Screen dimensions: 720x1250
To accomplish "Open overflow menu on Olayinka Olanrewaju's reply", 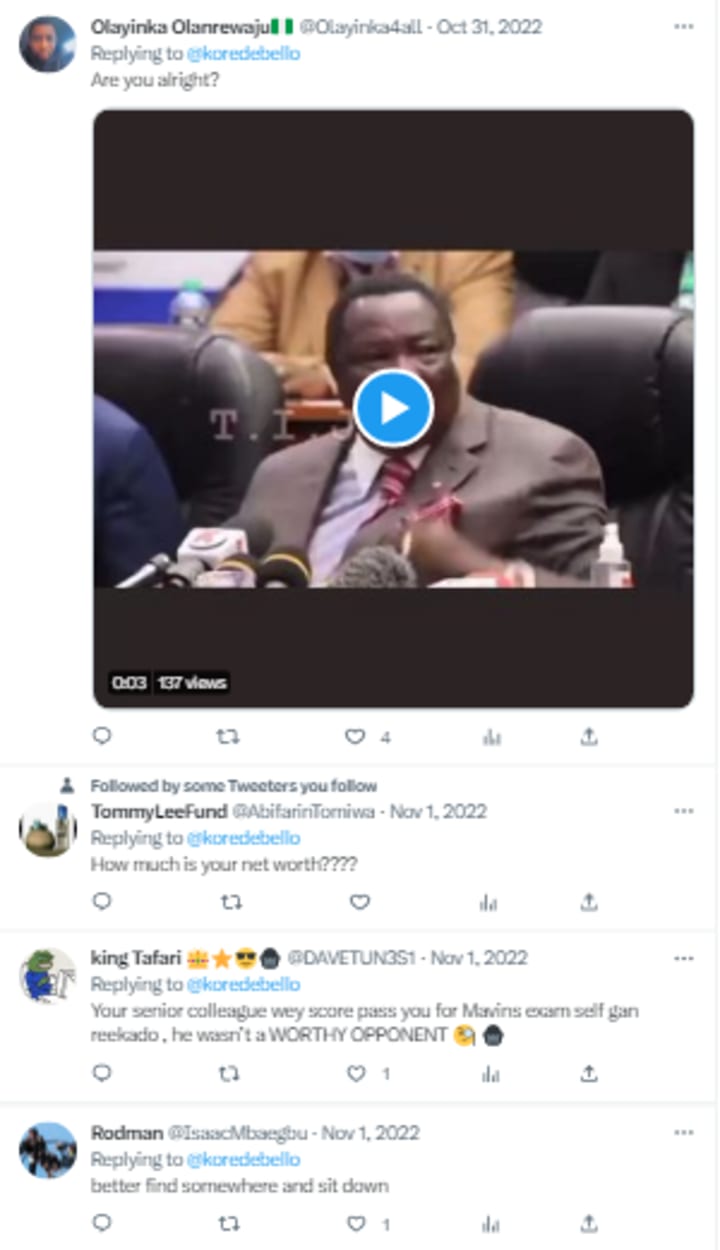I will (684, 27).
